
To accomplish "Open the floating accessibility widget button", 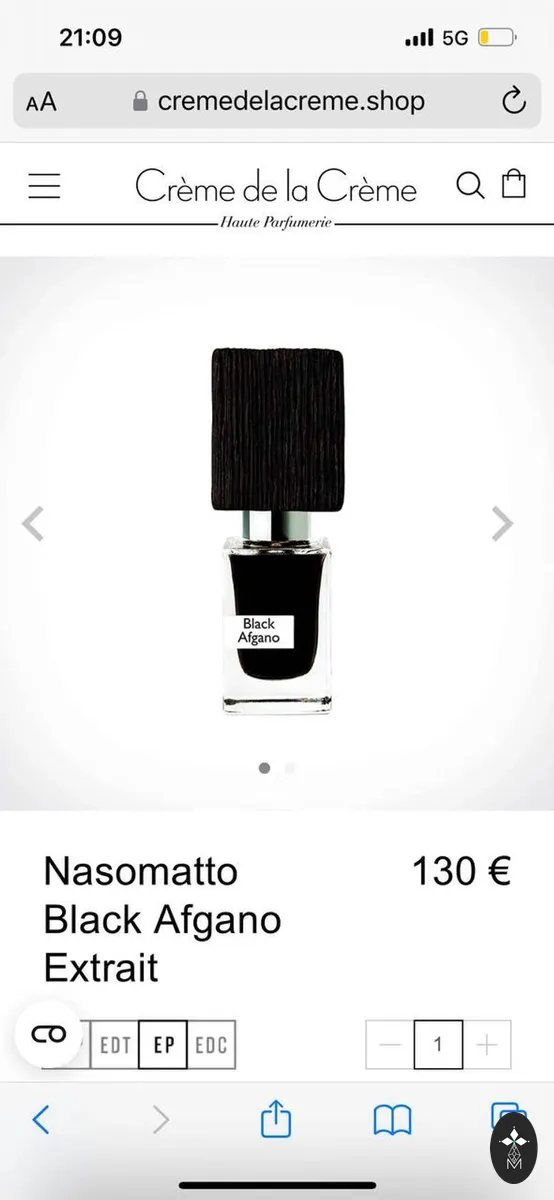I will [48, 1034].
